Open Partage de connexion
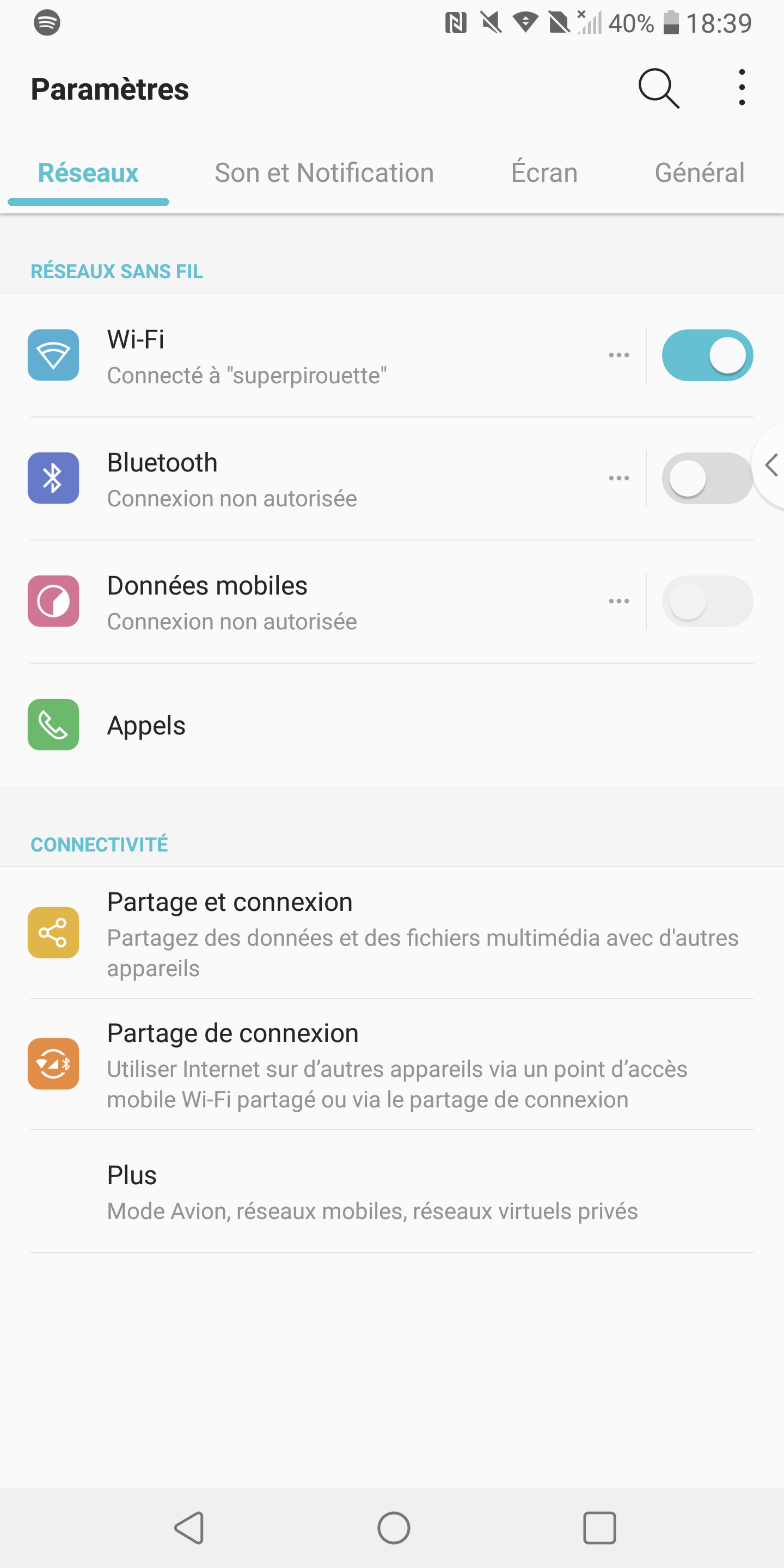This screenshot has height=1568, width=784. pos(392,1064)
